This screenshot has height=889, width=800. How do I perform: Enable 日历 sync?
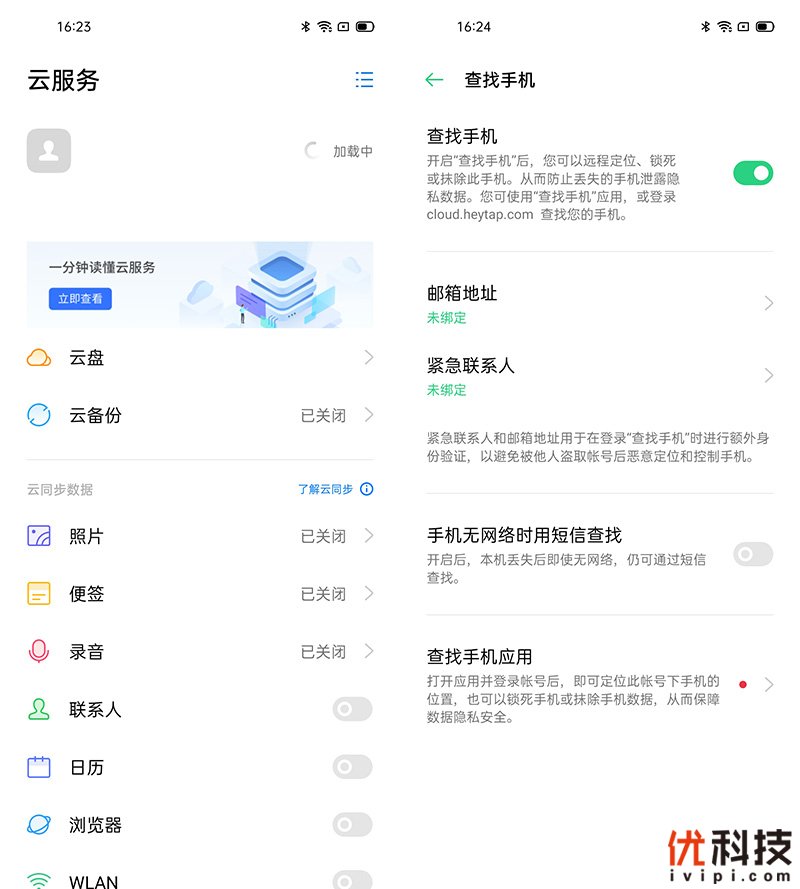click(x=352, y=767)
